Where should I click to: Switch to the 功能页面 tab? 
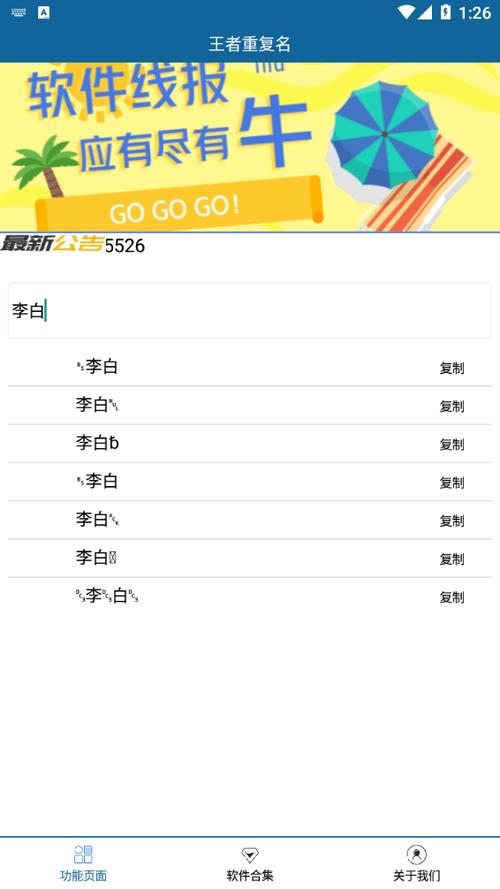click(83, 863)
